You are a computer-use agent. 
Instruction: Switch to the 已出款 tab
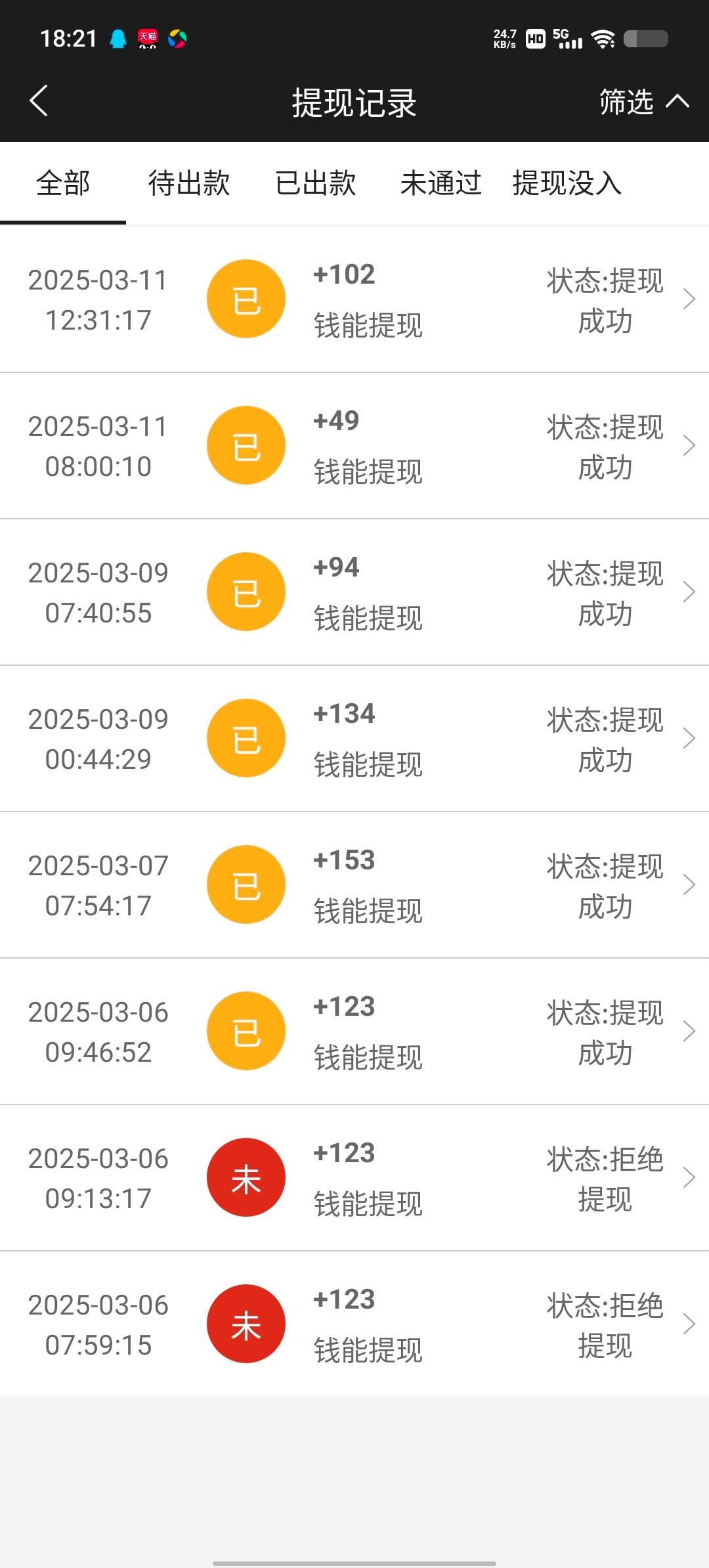315,183
